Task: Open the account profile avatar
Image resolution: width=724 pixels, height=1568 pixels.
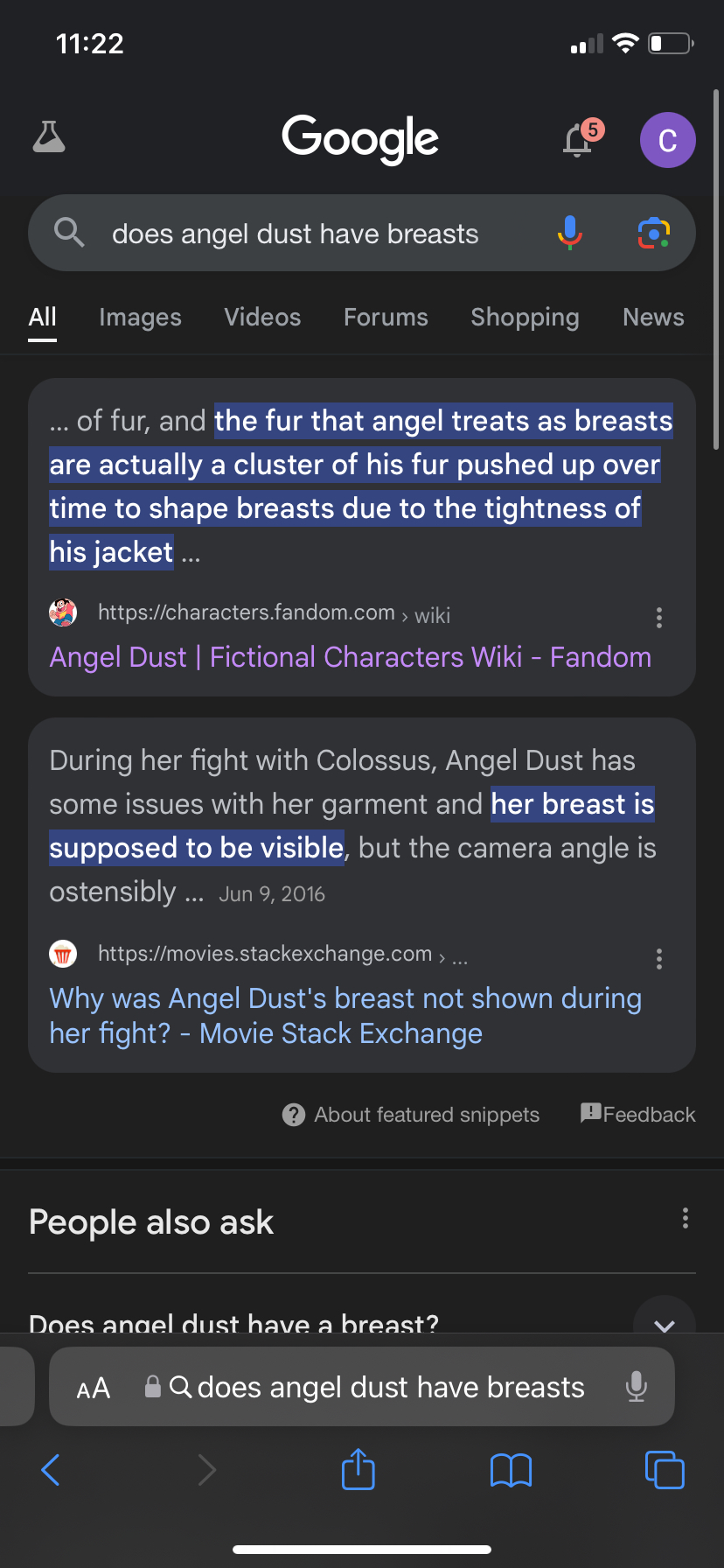Action: (667, 140)
